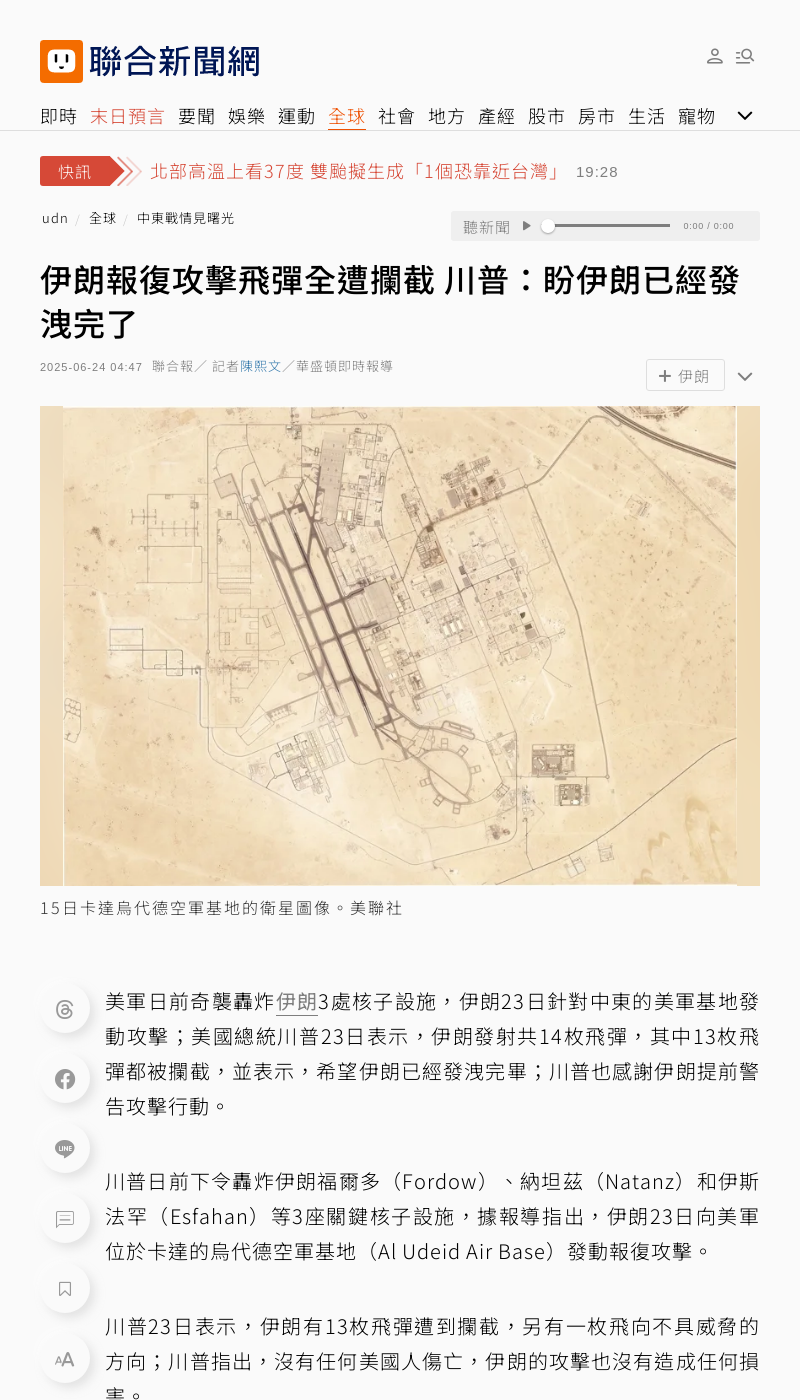
Task: Switch to the 末日預言 tab
Action: [x=127, y=116]
